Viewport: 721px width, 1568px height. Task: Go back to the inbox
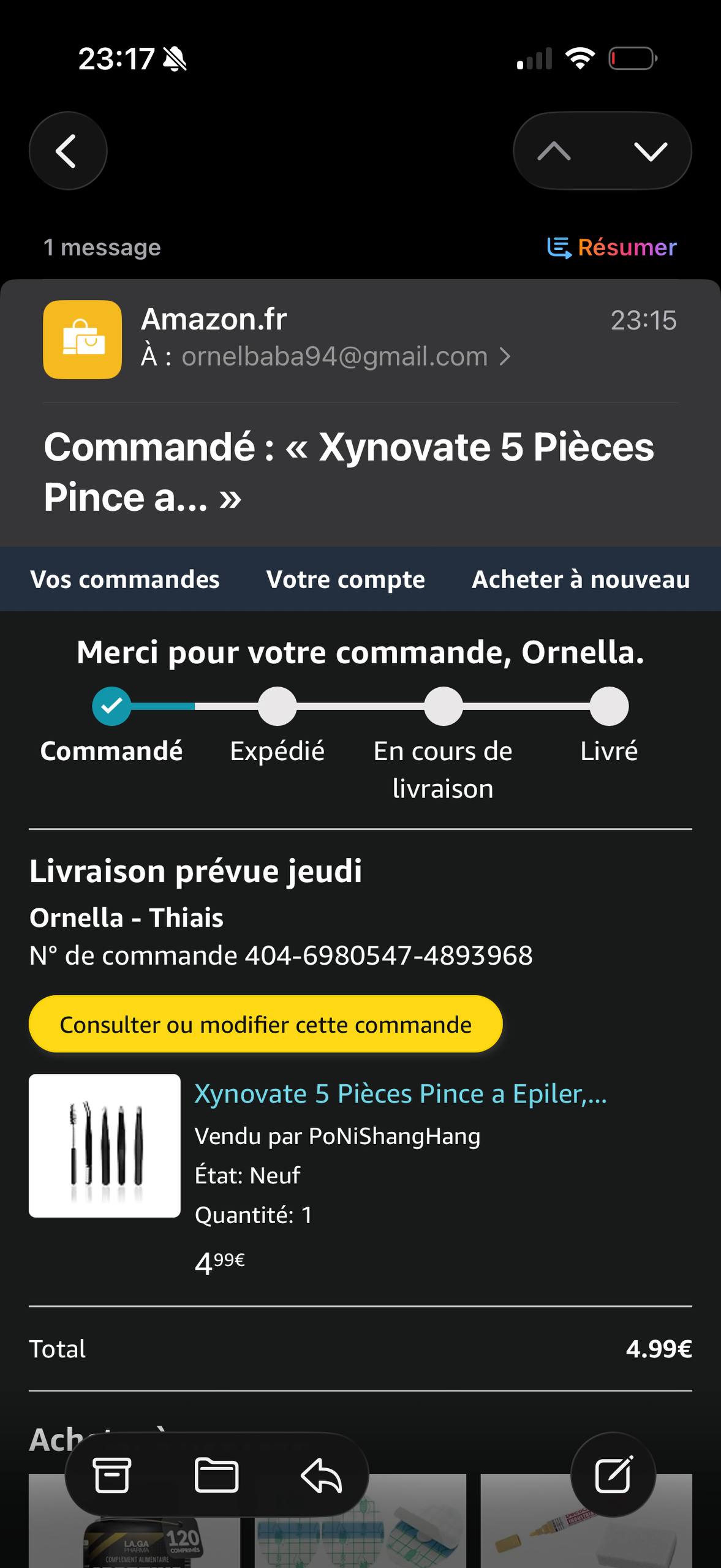point(67,151)
